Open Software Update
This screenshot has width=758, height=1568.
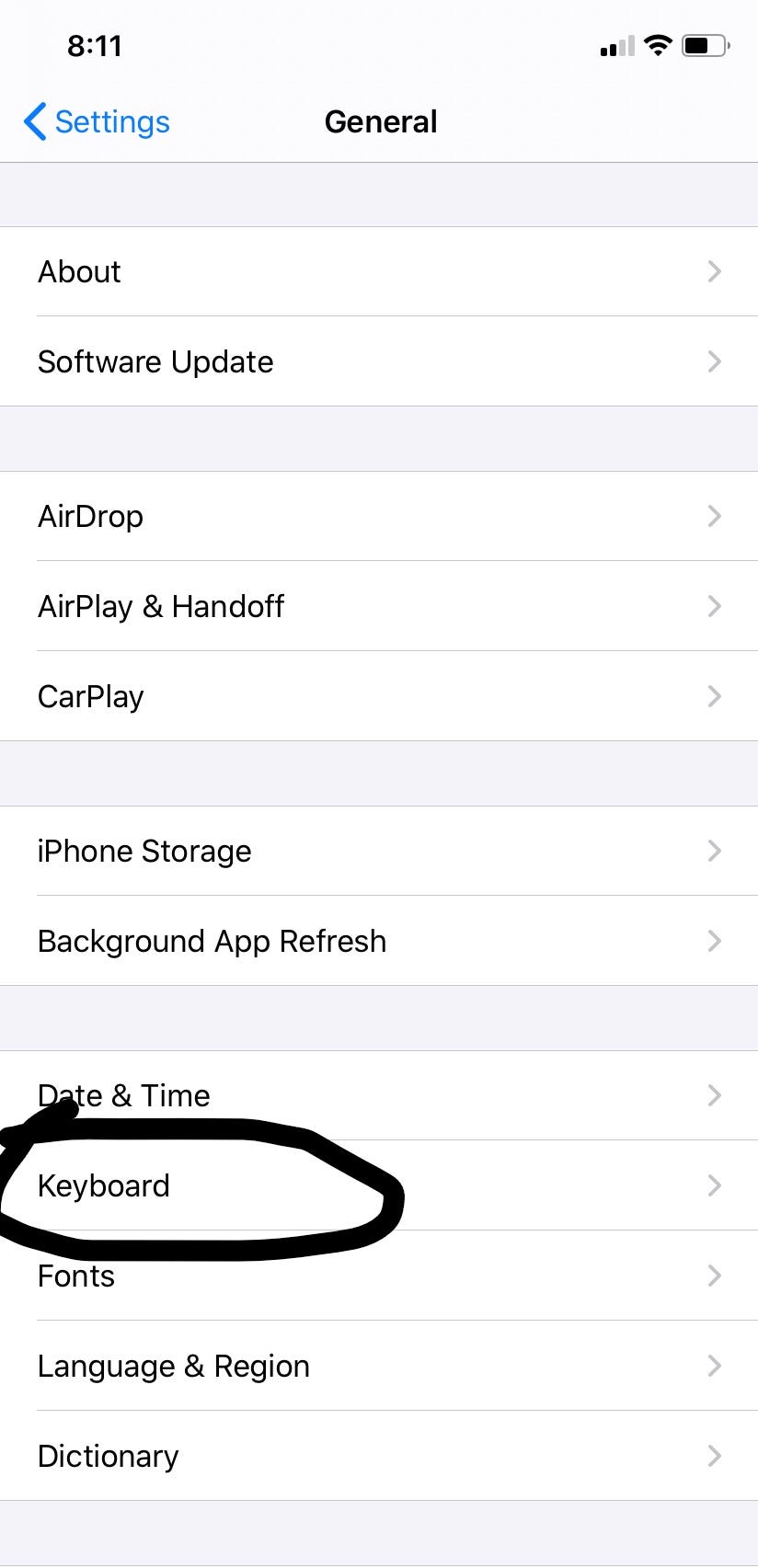(x=379, y=361)
